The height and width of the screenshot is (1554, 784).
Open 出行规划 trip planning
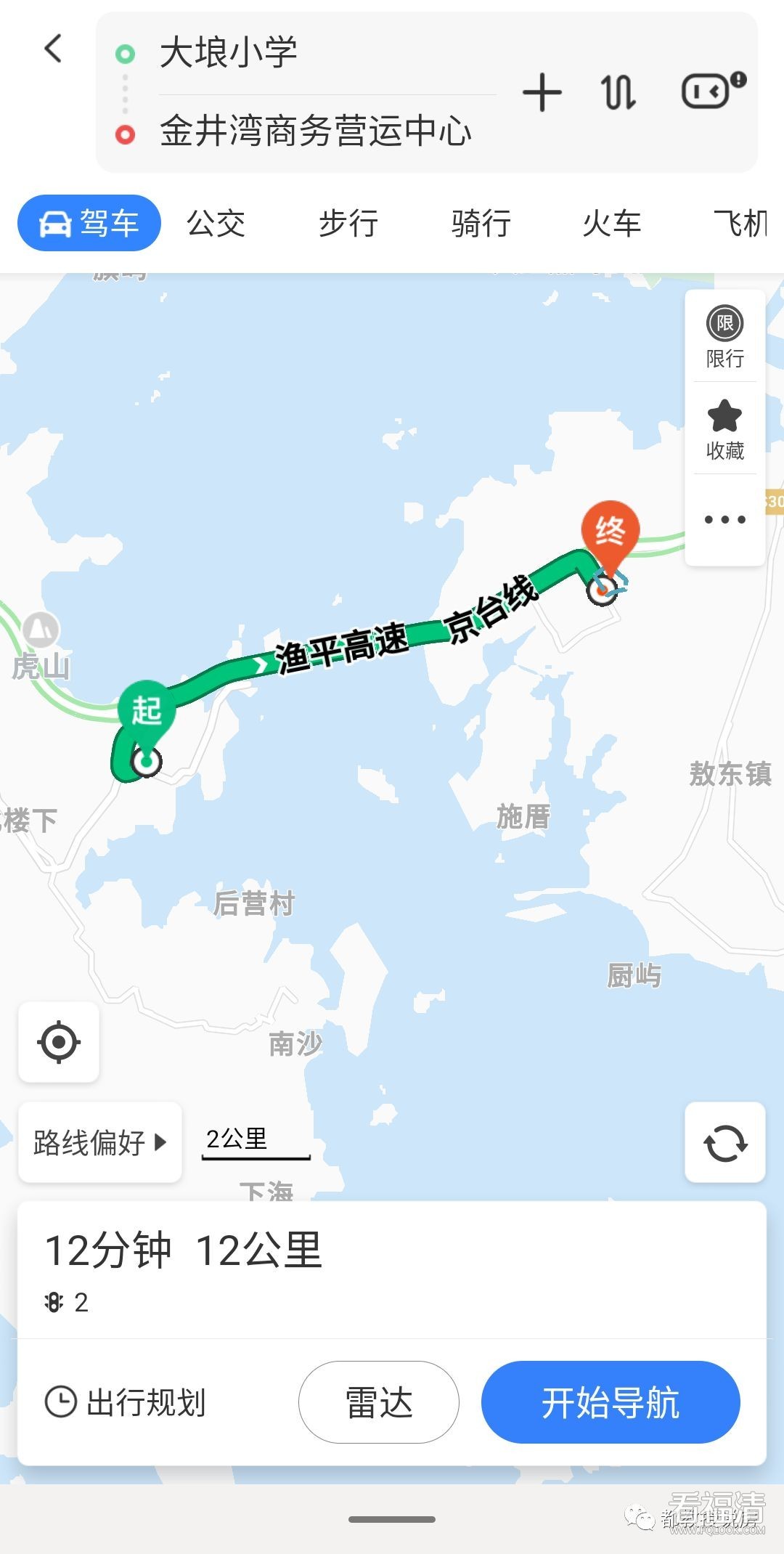[x=127, y=1402]
